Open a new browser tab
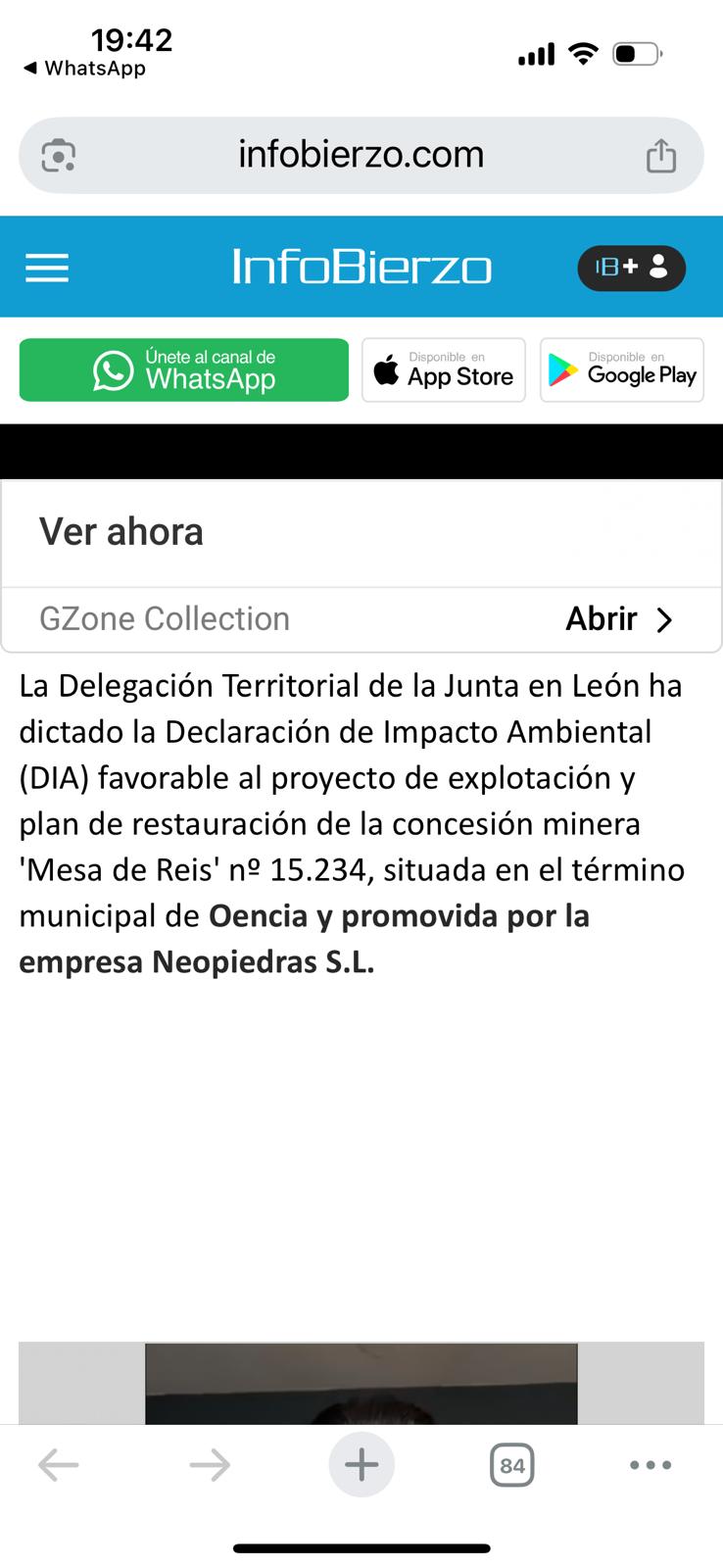 pos(361,1465)
